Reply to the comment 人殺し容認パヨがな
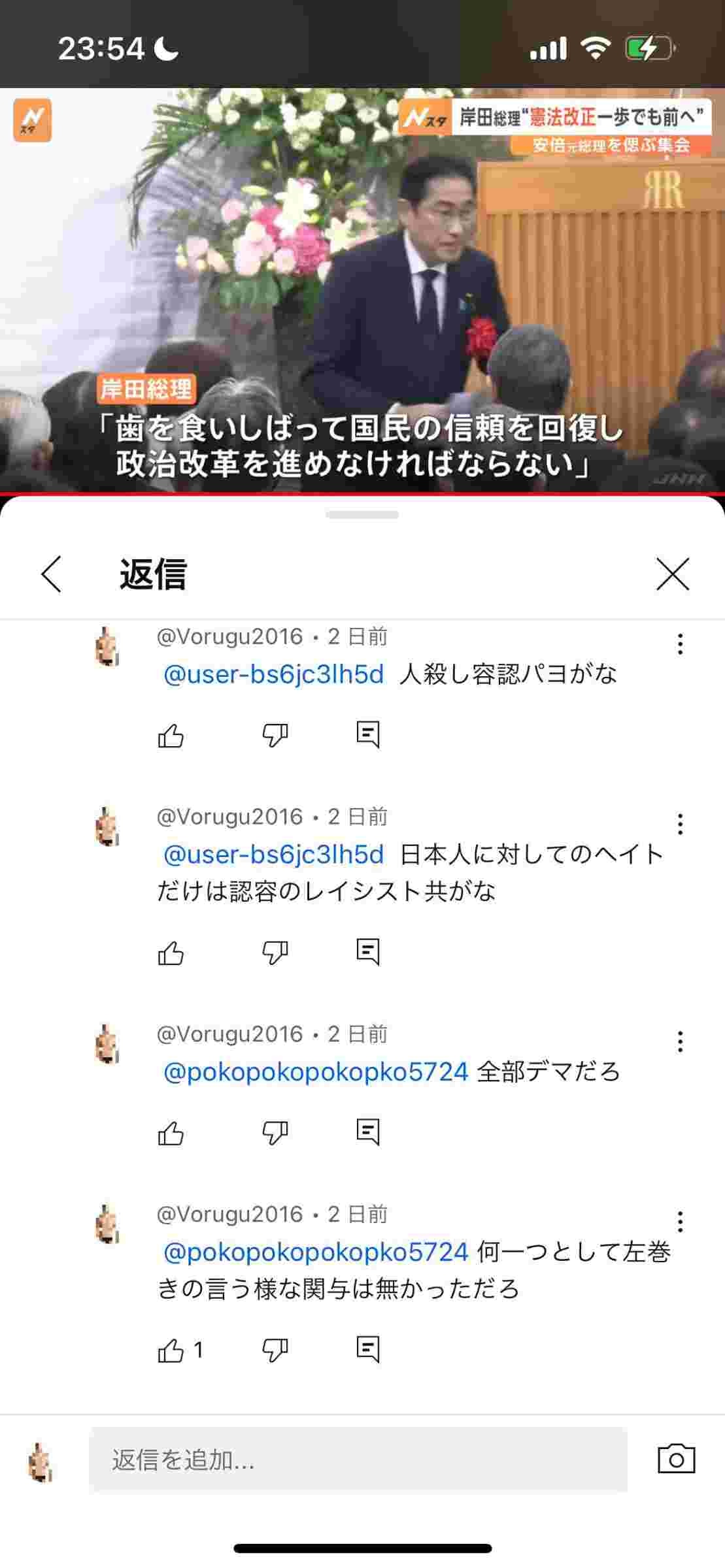The image size is (725, 1568). [368, 735]
